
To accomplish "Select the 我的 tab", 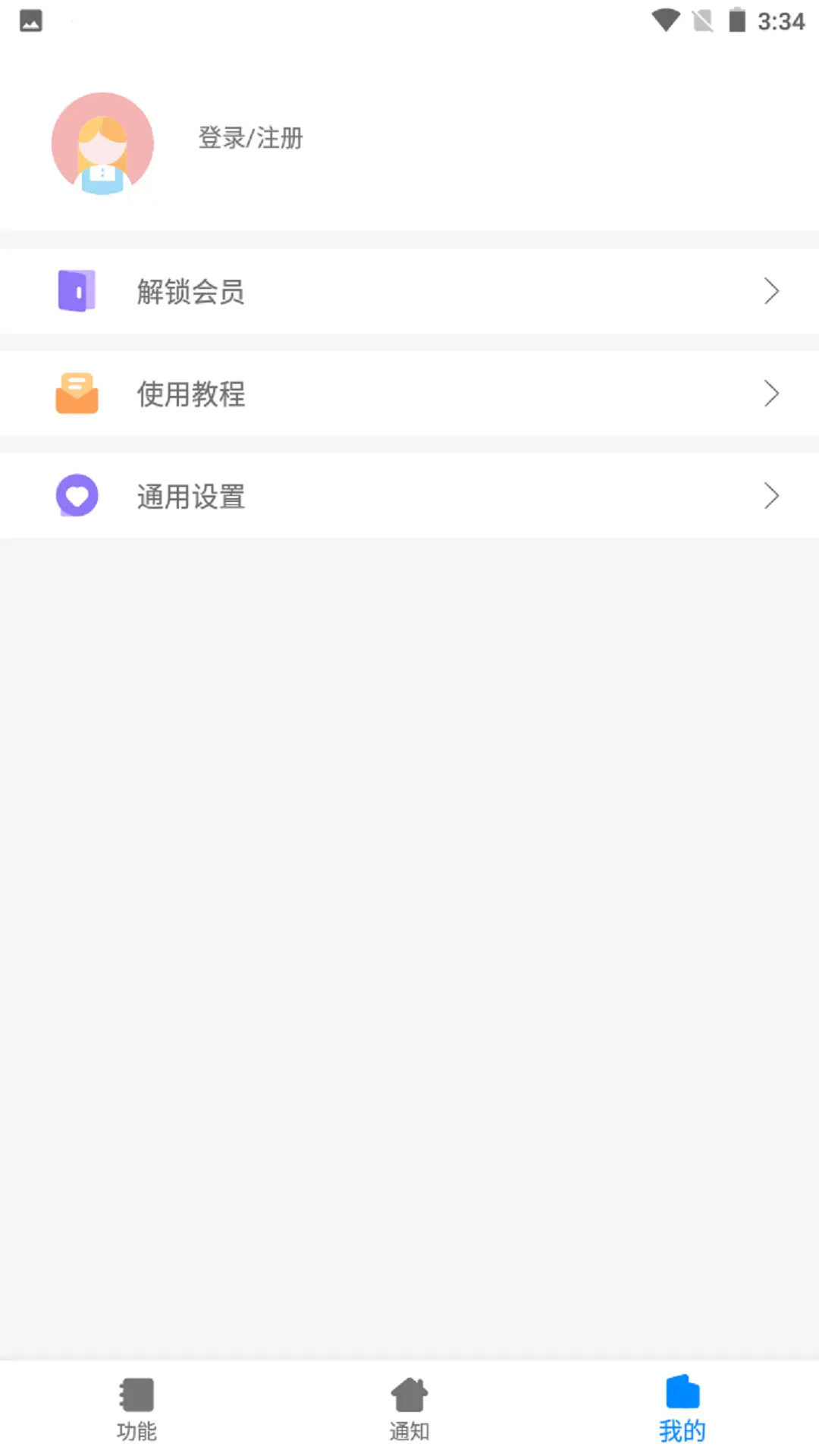I will pos(682,1409).
